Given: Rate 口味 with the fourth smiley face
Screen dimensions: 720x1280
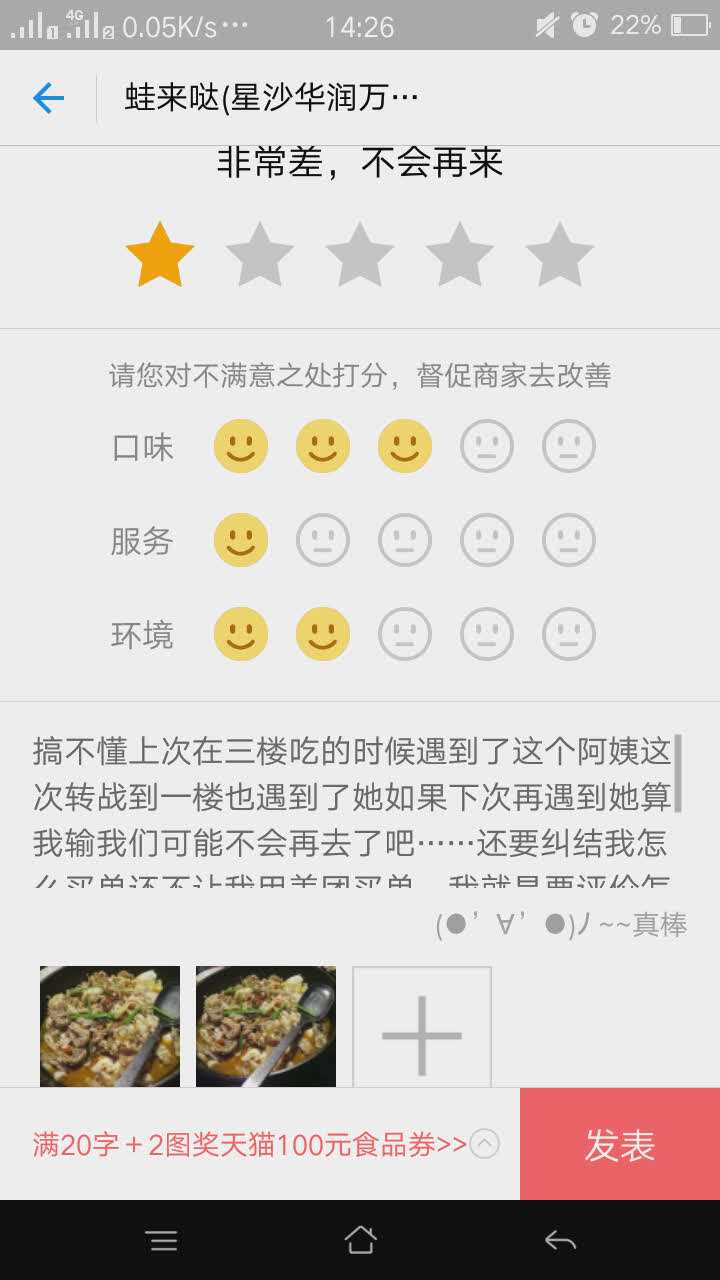Looking at the screenshot, I should point(486,447).
